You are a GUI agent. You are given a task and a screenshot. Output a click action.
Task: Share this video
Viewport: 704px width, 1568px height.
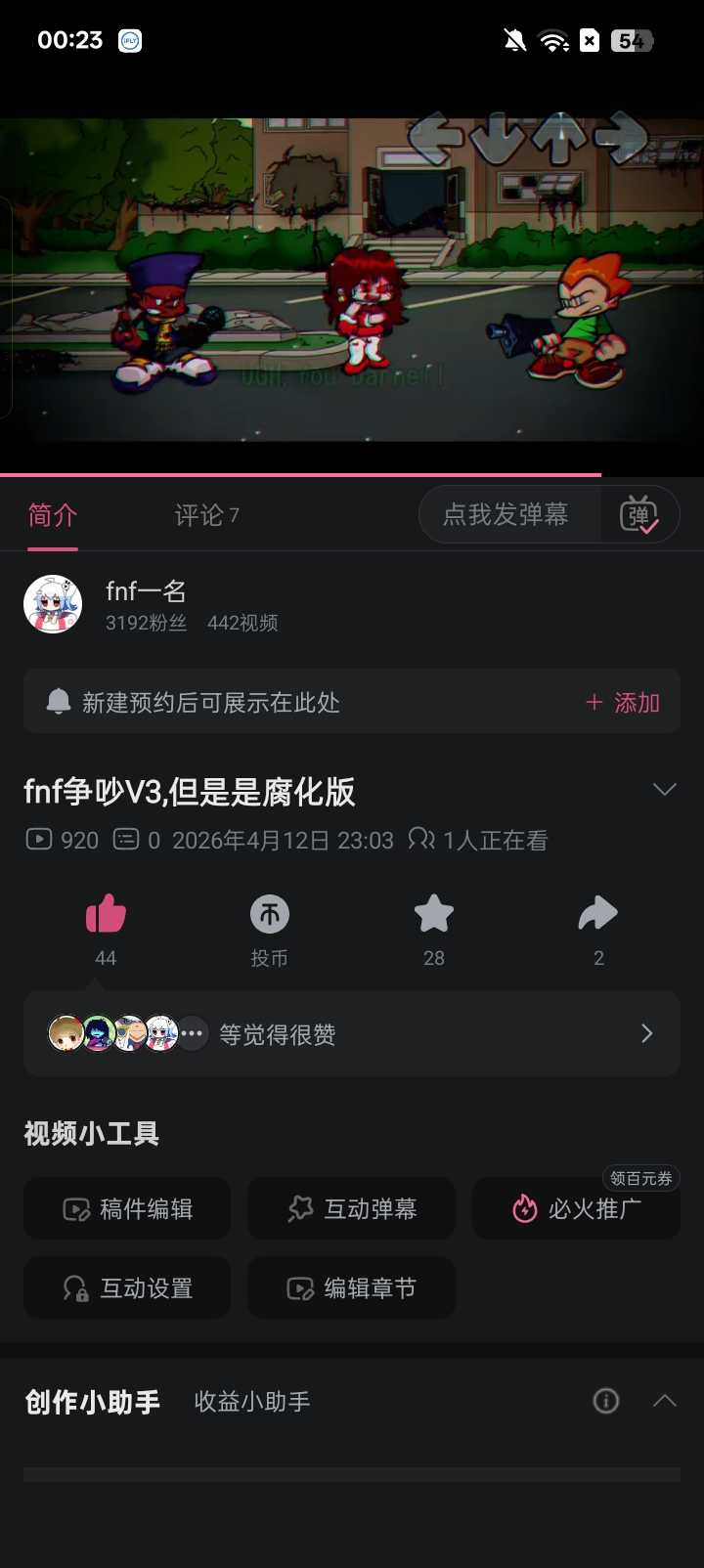[x=598, y=916]
